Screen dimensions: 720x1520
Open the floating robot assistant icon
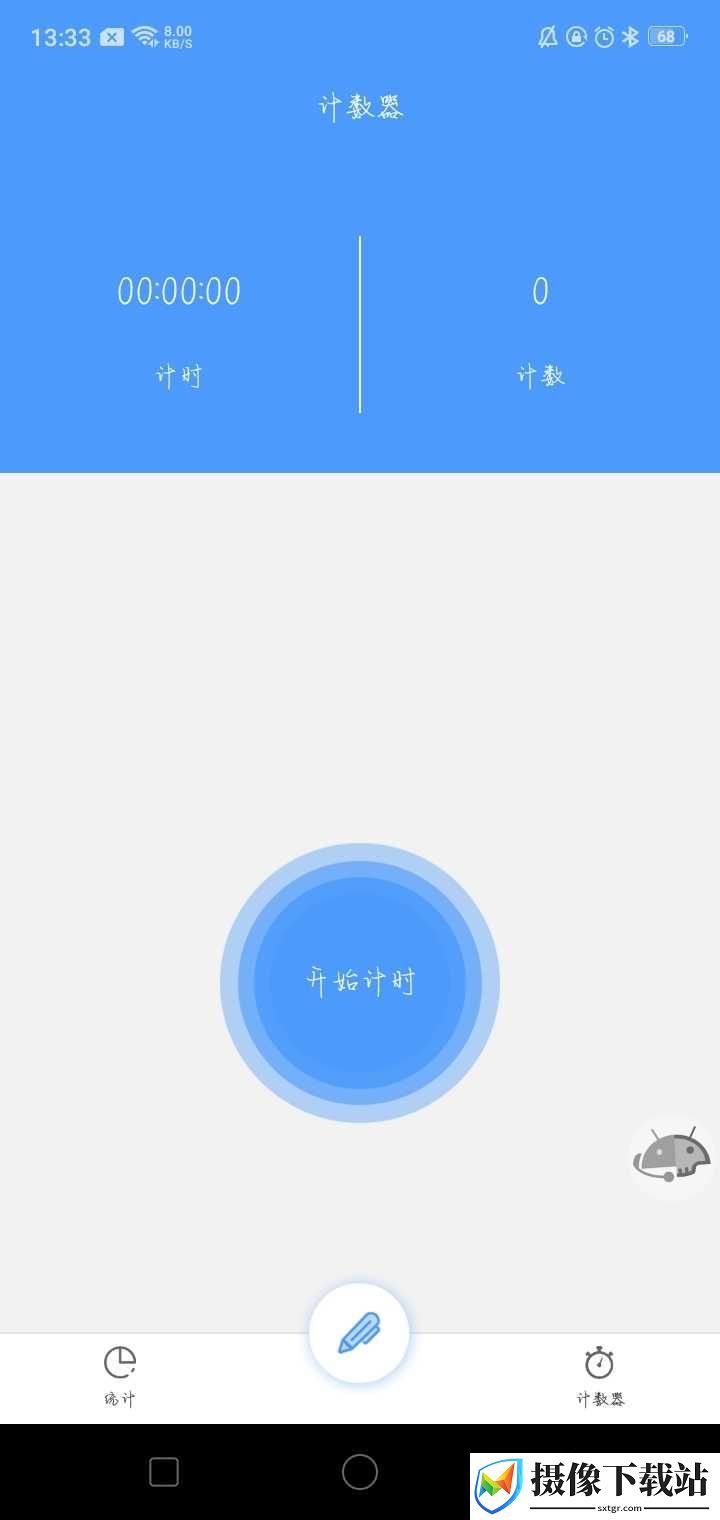pyautogui.click(x=672, y=1157)
